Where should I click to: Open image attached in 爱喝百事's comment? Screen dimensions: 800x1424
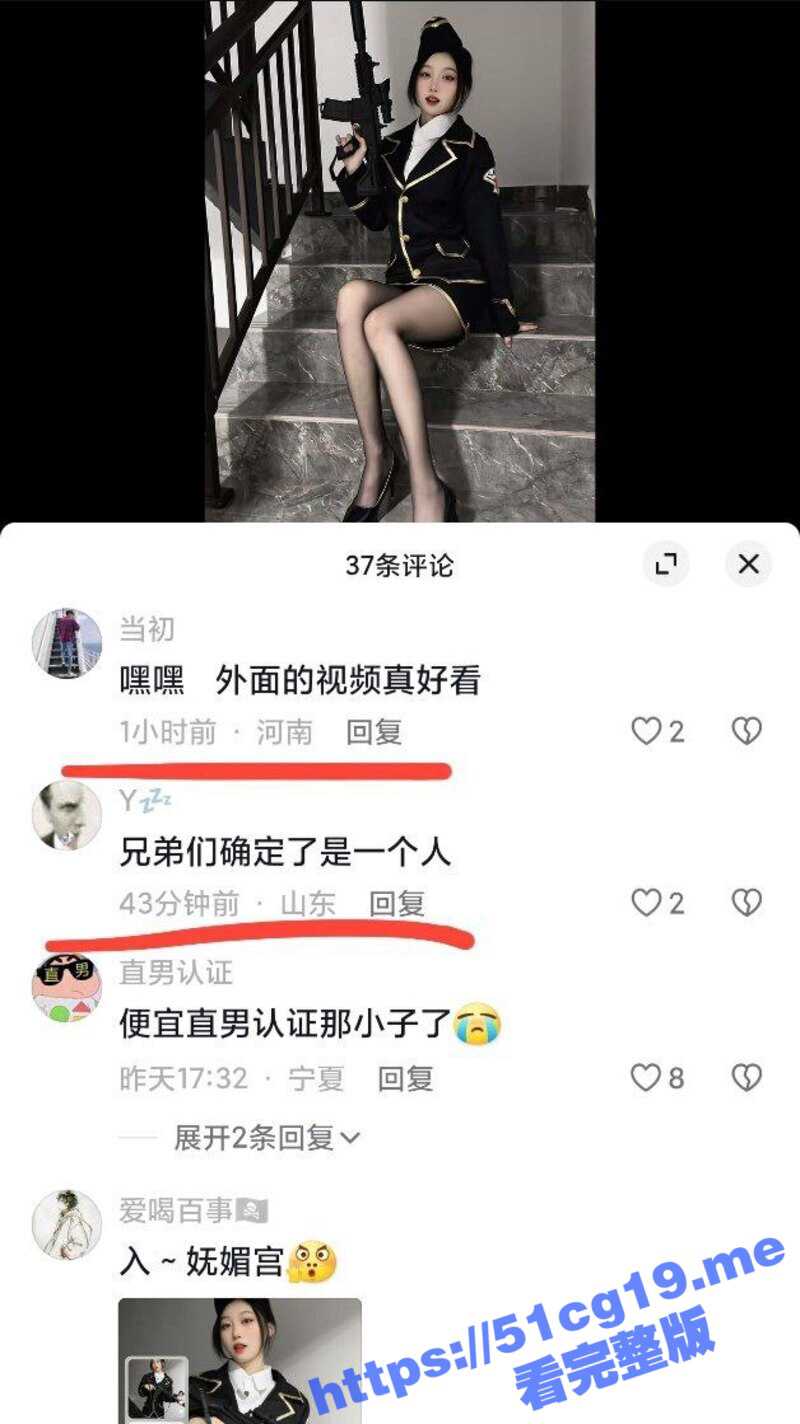[x=240, y=1360]
